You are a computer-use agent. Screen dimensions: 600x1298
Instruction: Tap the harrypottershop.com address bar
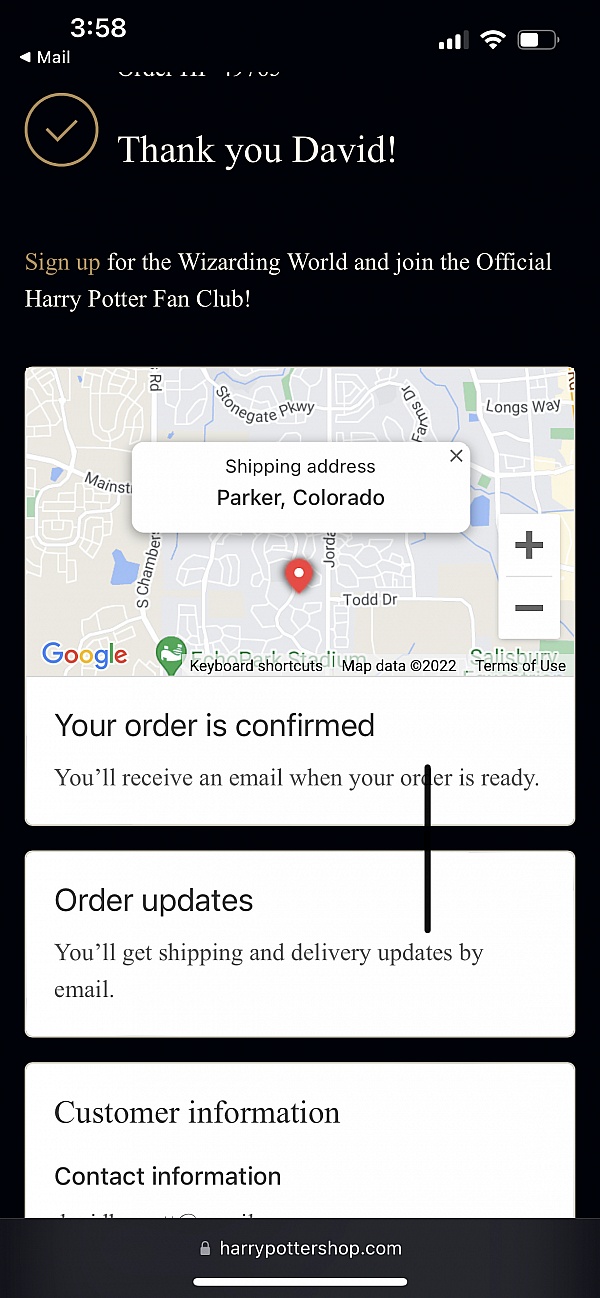[x=300, y=1248]
